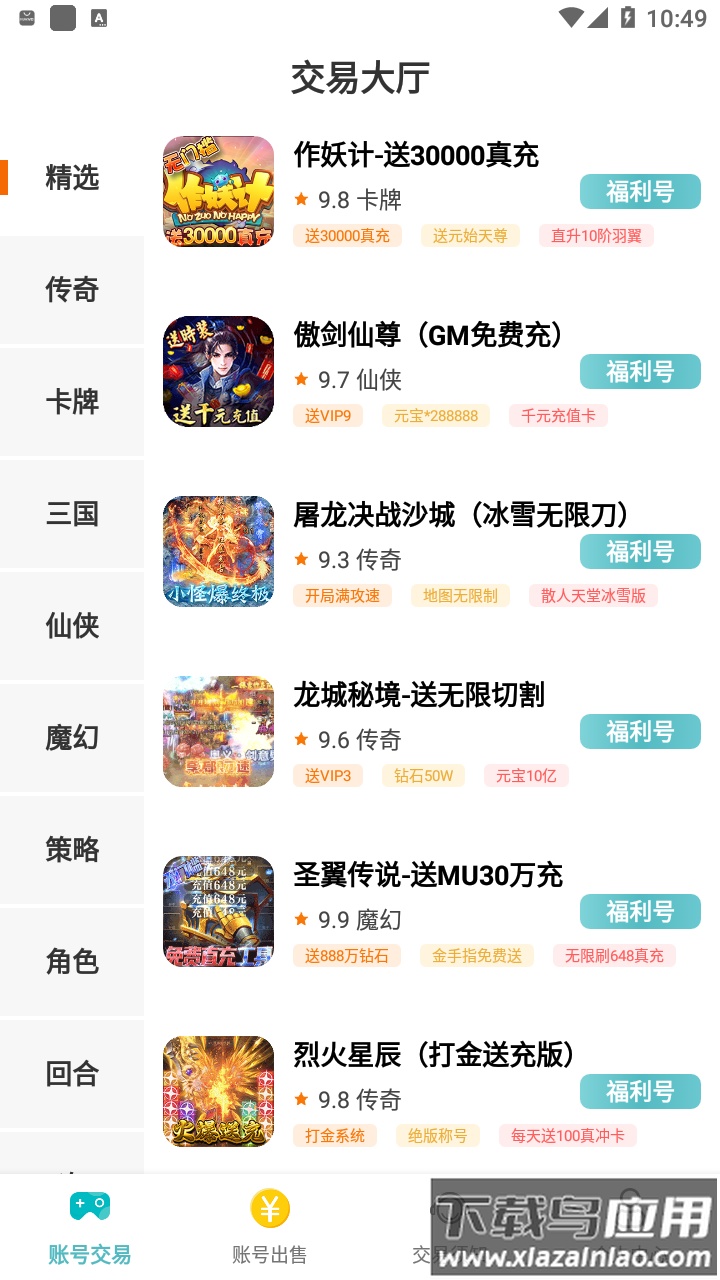Select the 回合 category
720x1280 pixels.
coord(74,1074)
